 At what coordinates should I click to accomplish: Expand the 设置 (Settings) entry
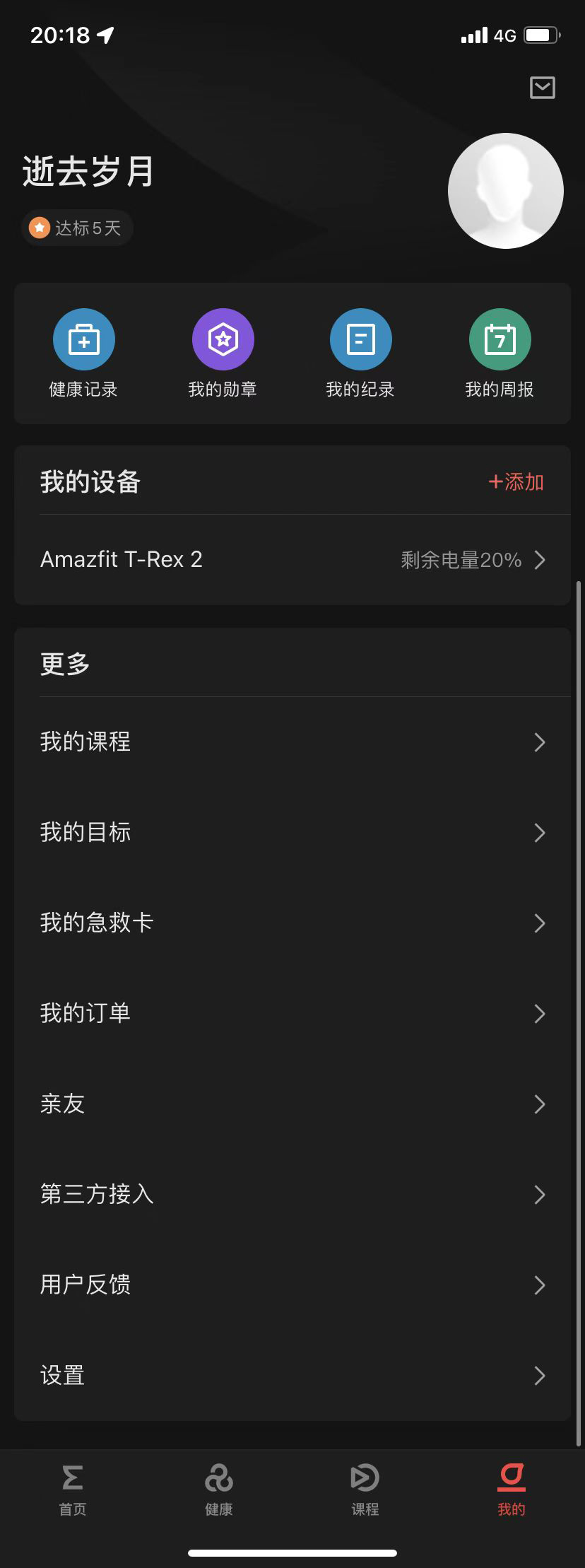[292, 1374]
